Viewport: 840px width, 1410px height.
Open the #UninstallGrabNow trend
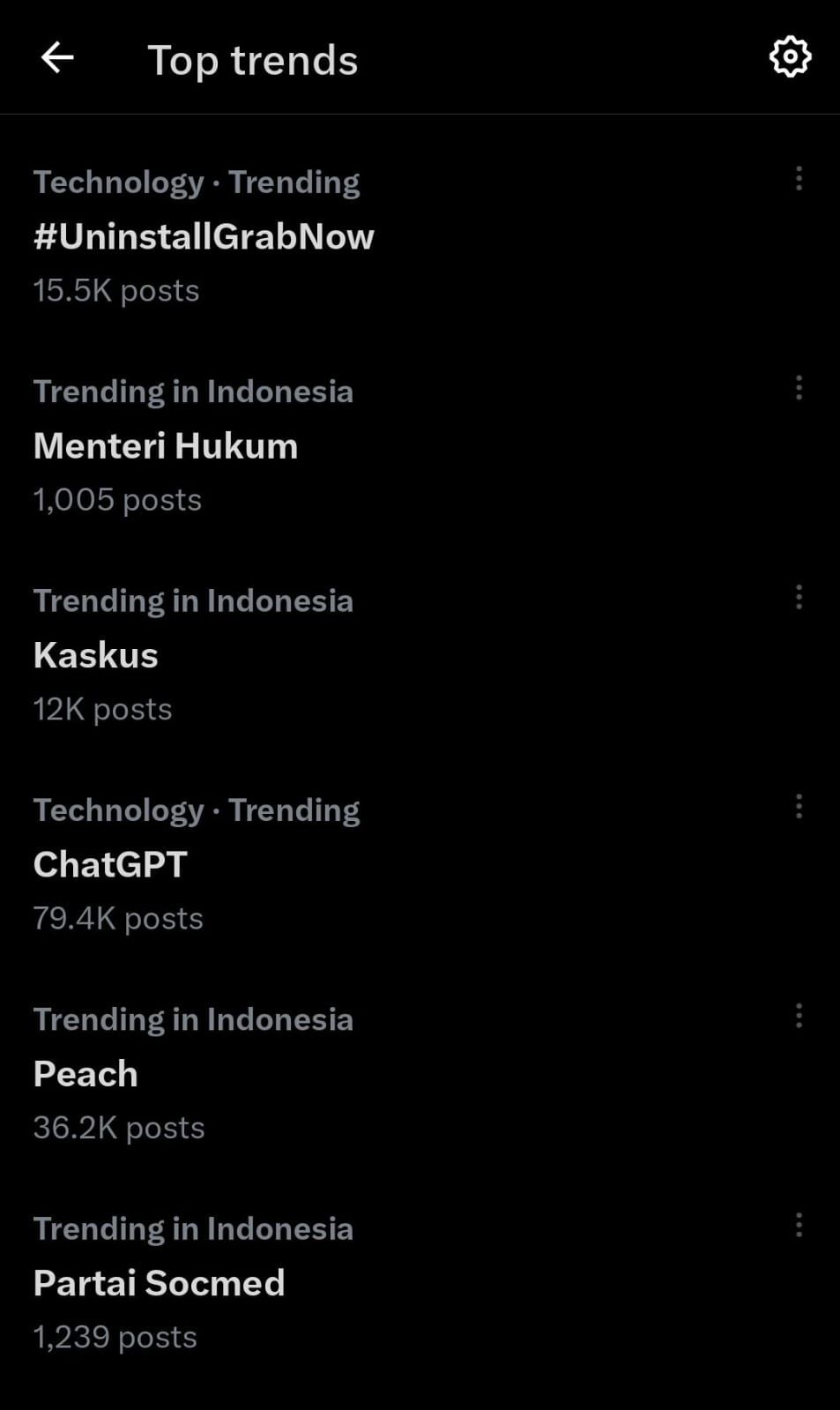(204, 236)
